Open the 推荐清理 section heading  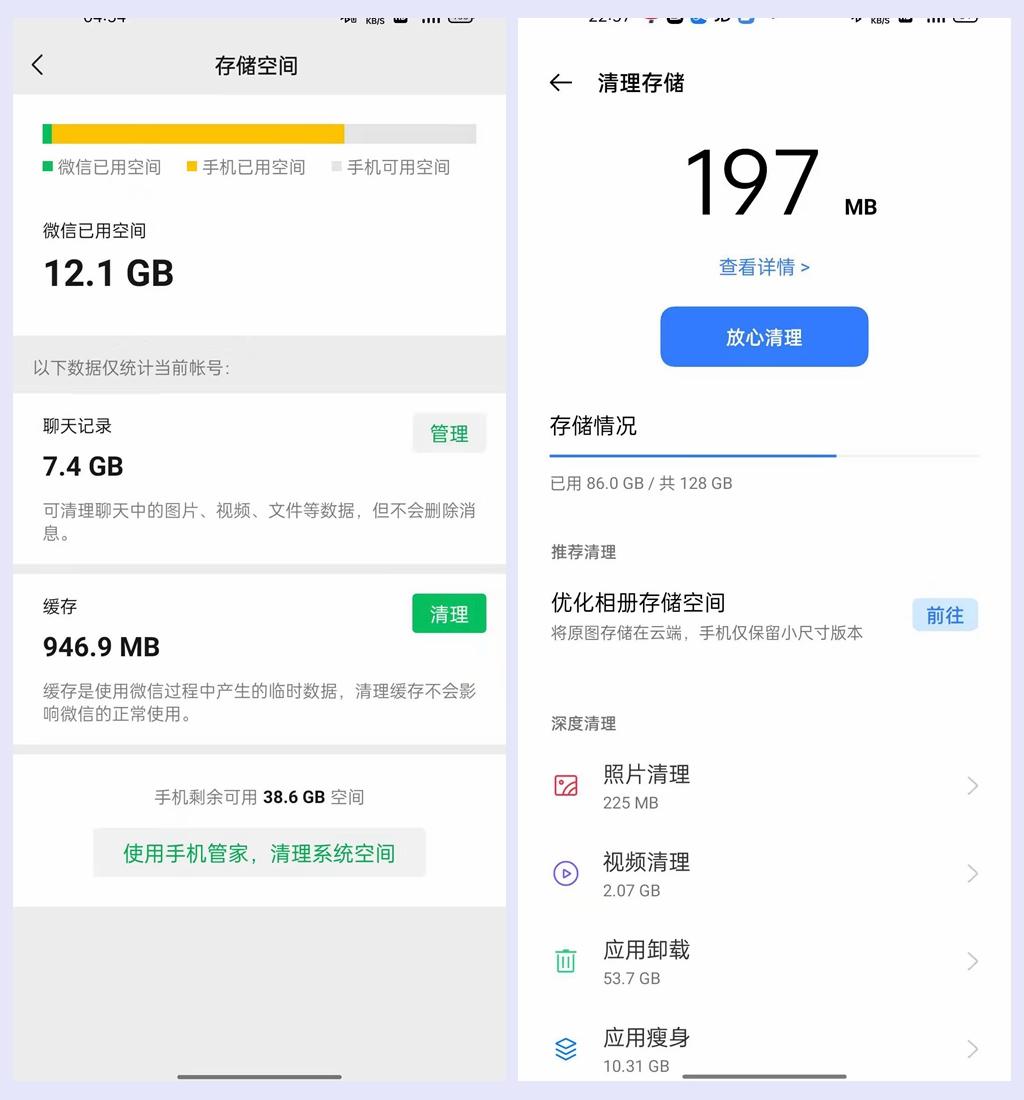pos(583,551)
